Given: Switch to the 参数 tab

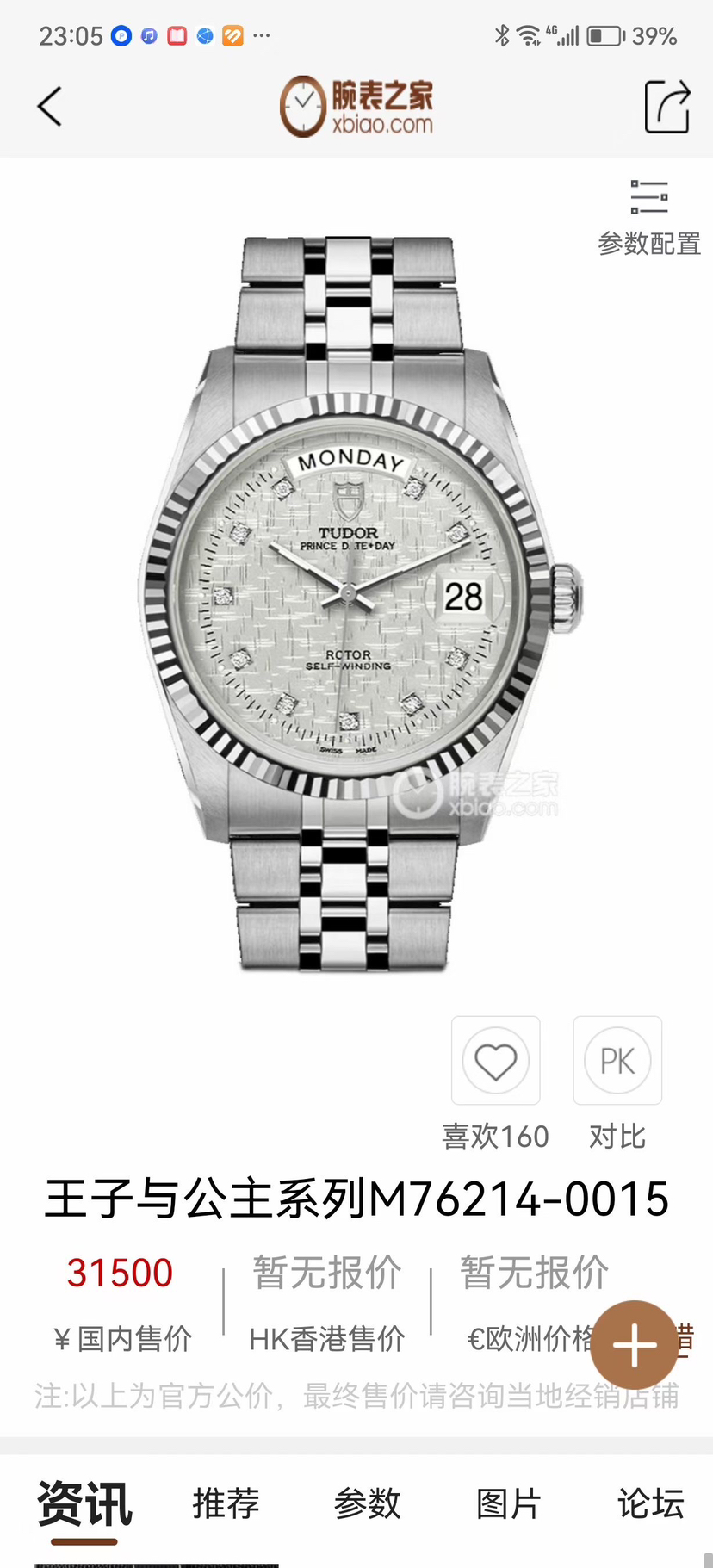Looking at the screenshot, I should [x=368, y=1504].
